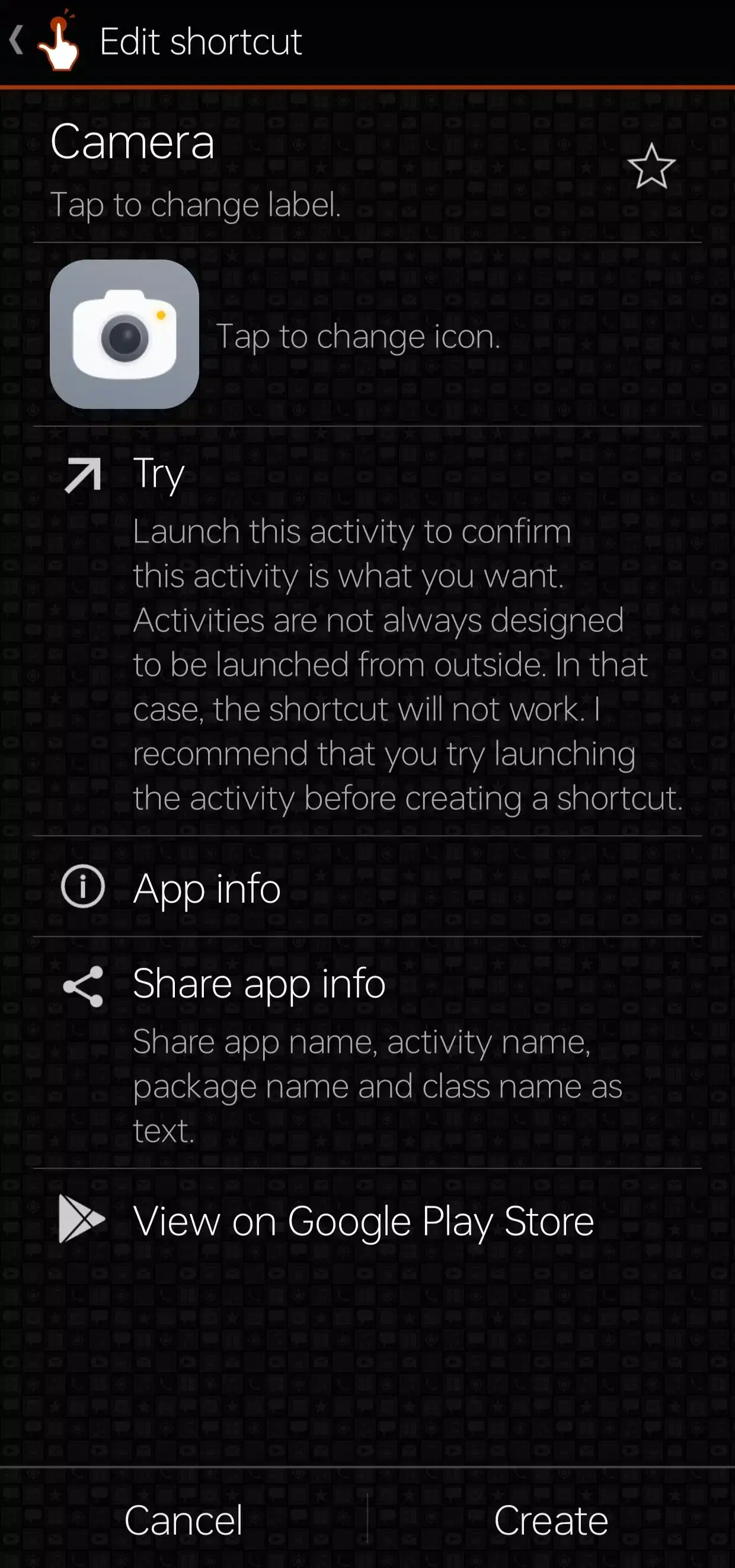
Task: Change the Camera shortcut icon
Action: [x=124, y=334]
